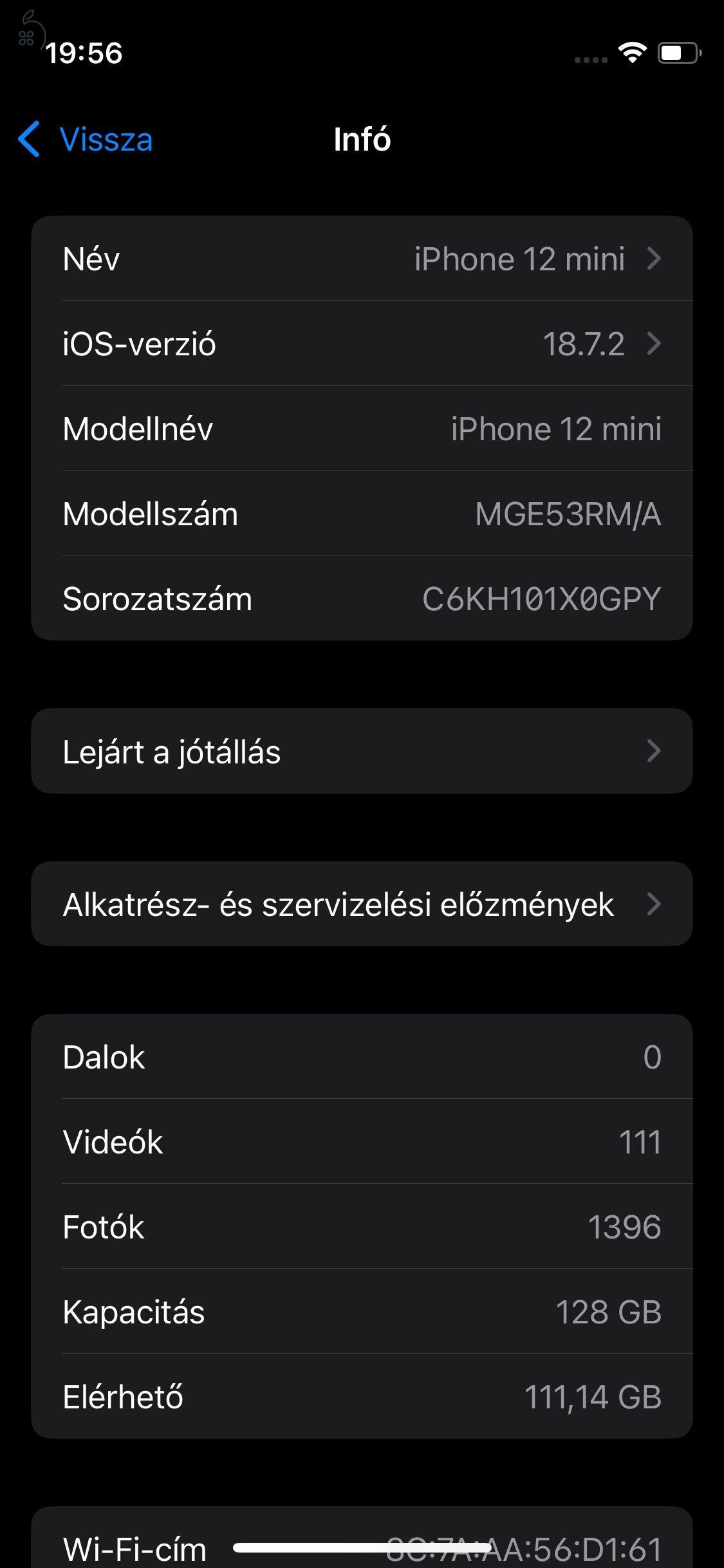Open the Név row to rename device

[x=362, y=259]
